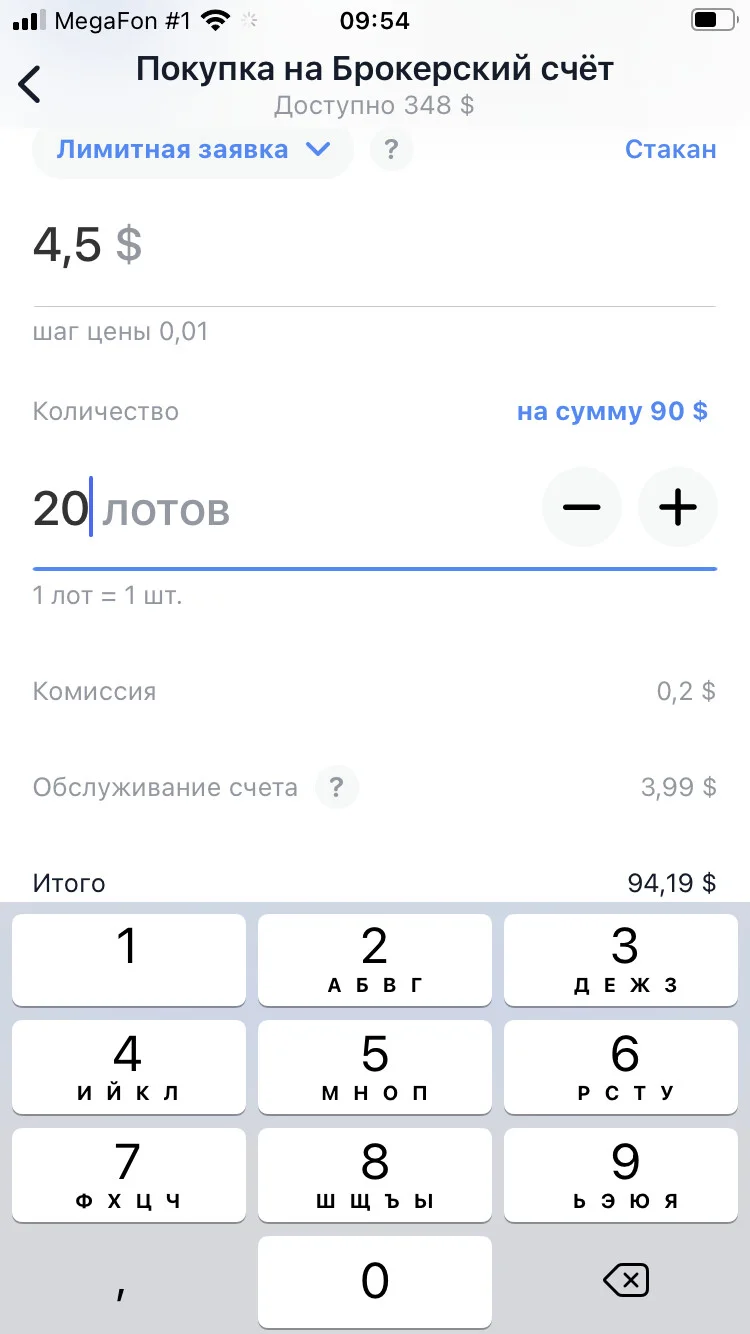Type digit 5 on the keypad
This screenshot has width=750, height=1334.
[x=375, y=1067]
